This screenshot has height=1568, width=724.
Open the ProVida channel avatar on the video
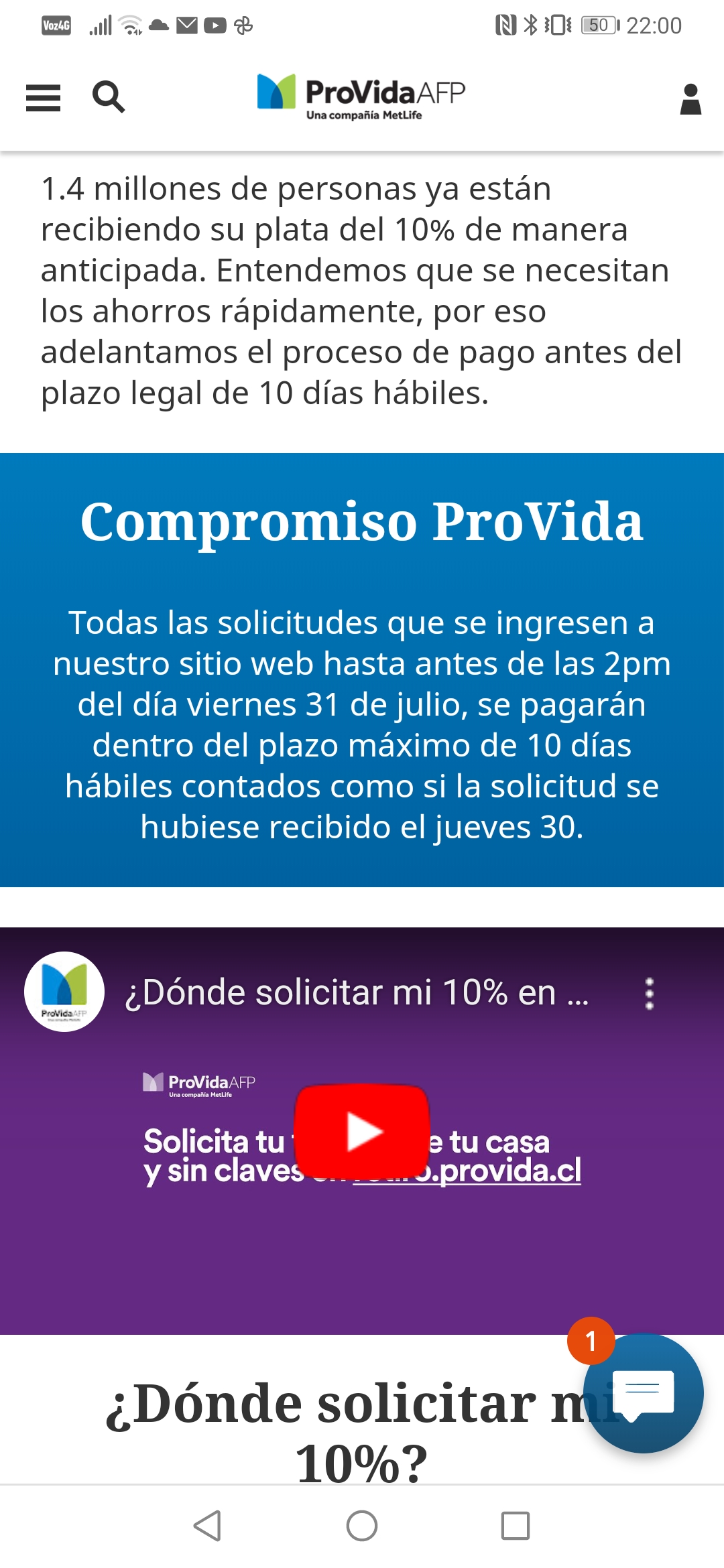click(64, 992)
